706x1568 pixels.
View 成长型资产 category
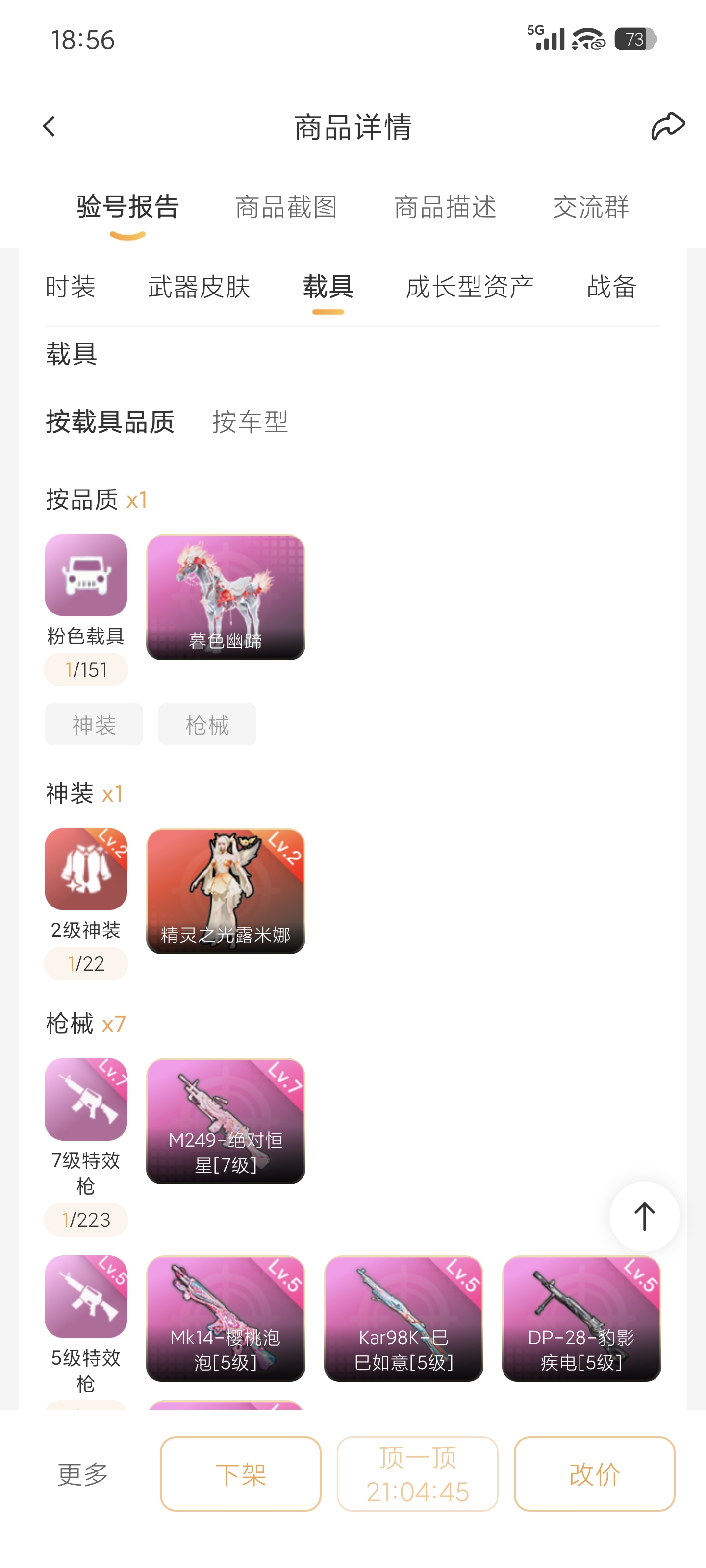[x=470, y=287]
